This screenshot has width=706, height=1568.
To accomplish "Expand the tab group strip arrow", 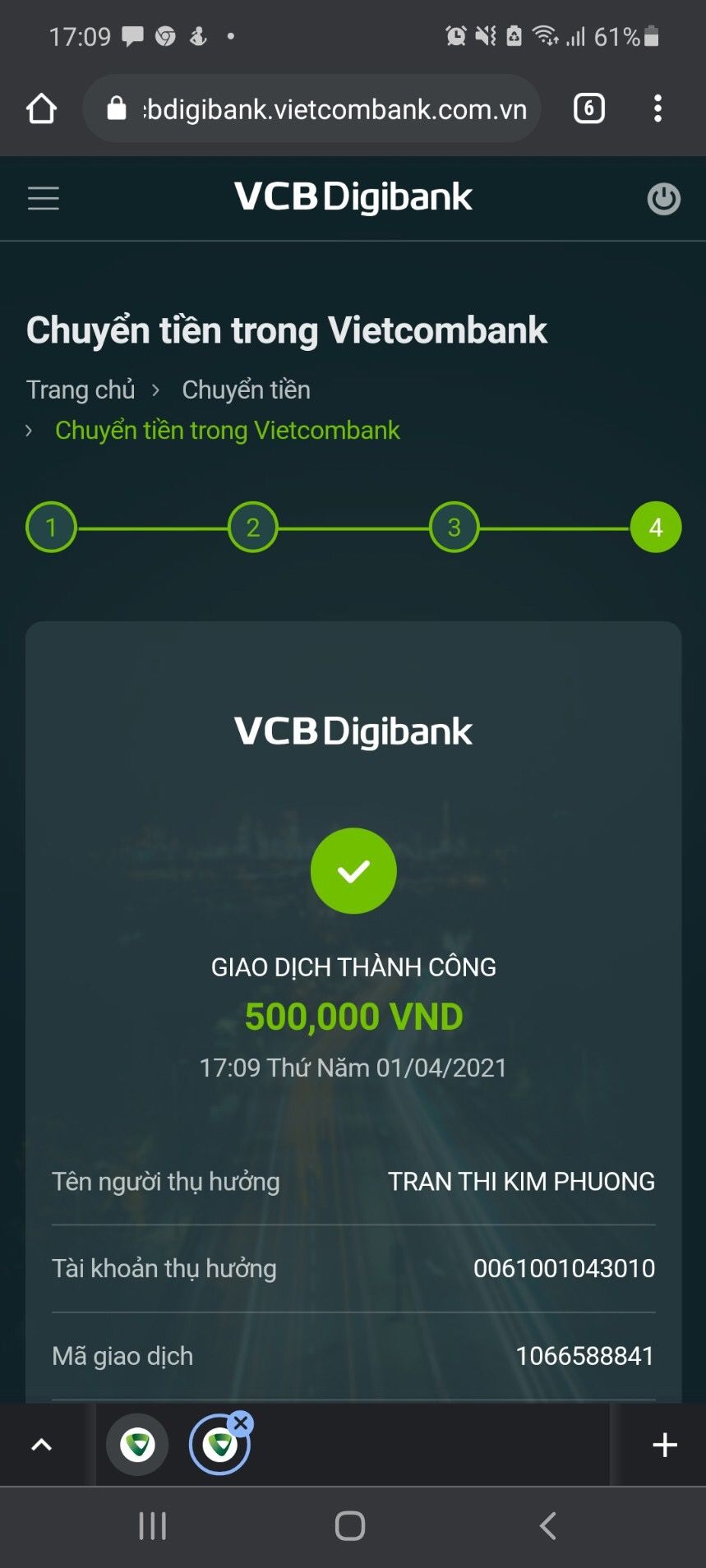I will click(x=41, y=1445).
